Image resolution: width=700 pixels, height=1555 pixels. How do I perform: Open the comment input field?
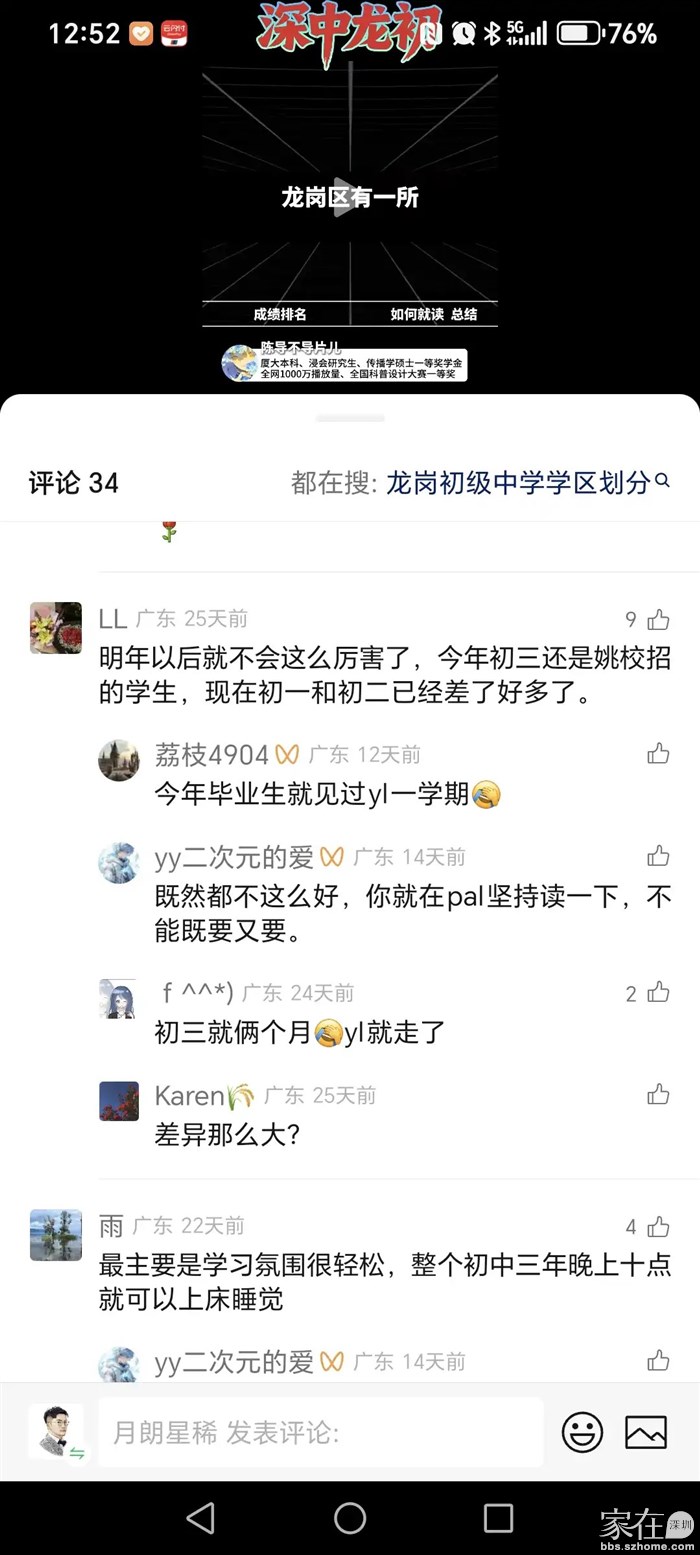click(320, 1433)
